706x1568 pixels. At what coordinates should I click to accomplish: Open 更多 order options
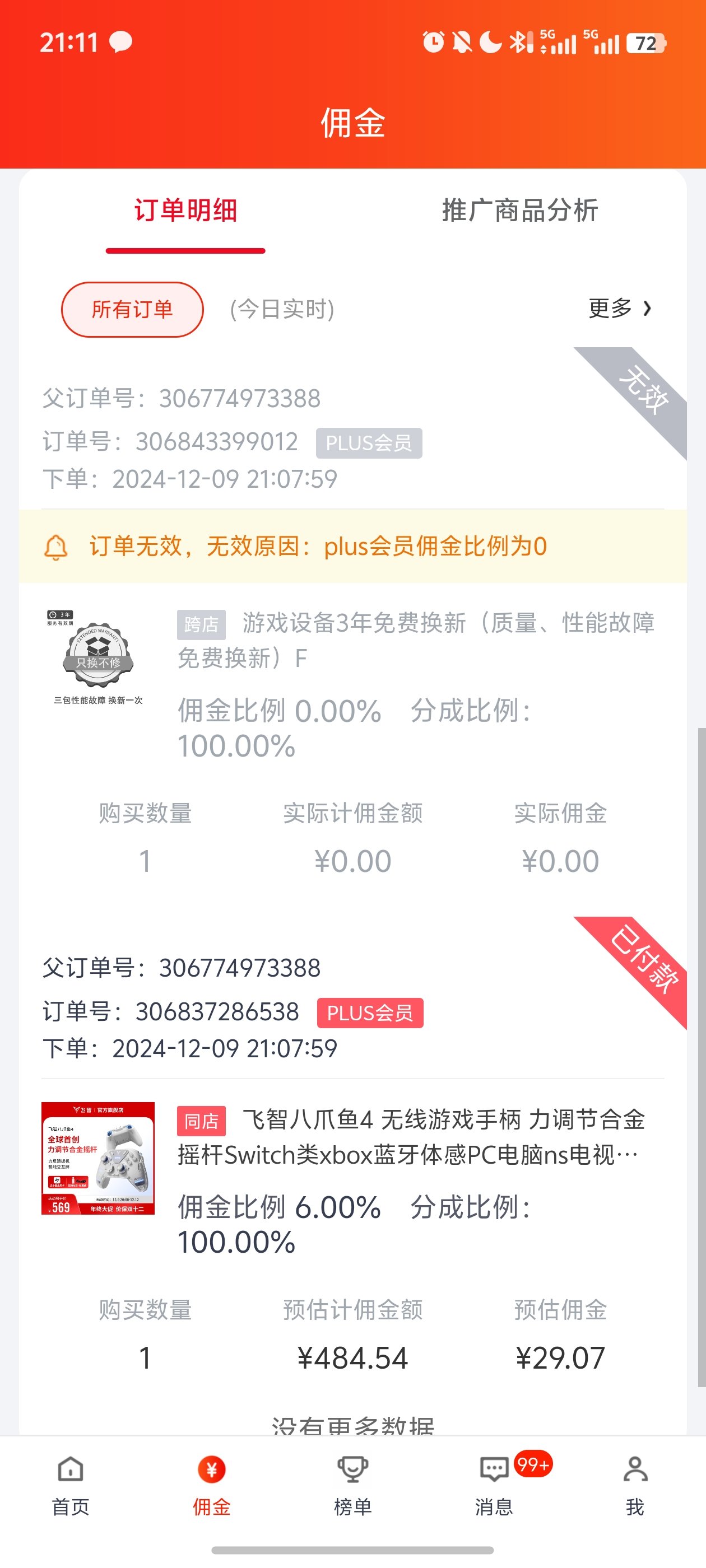click(620, 309)
